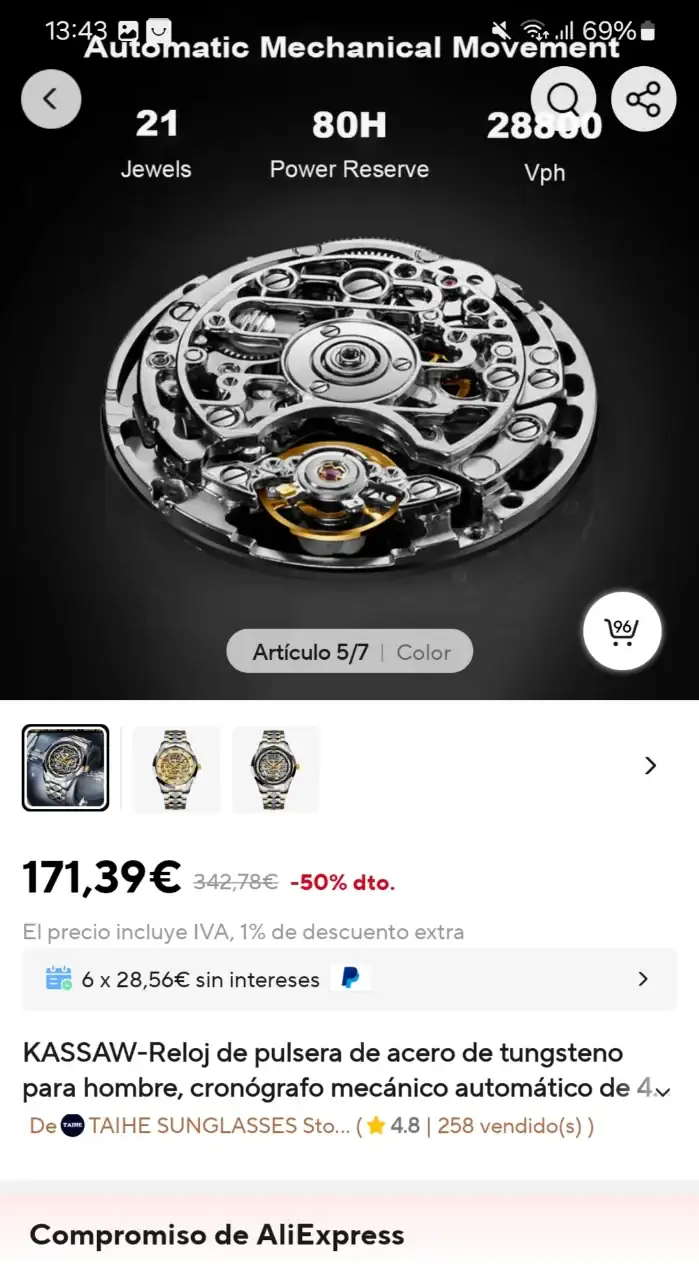Share this watch listing
The width and height of the screenshot is (699, 1280).
click(643, 99)
